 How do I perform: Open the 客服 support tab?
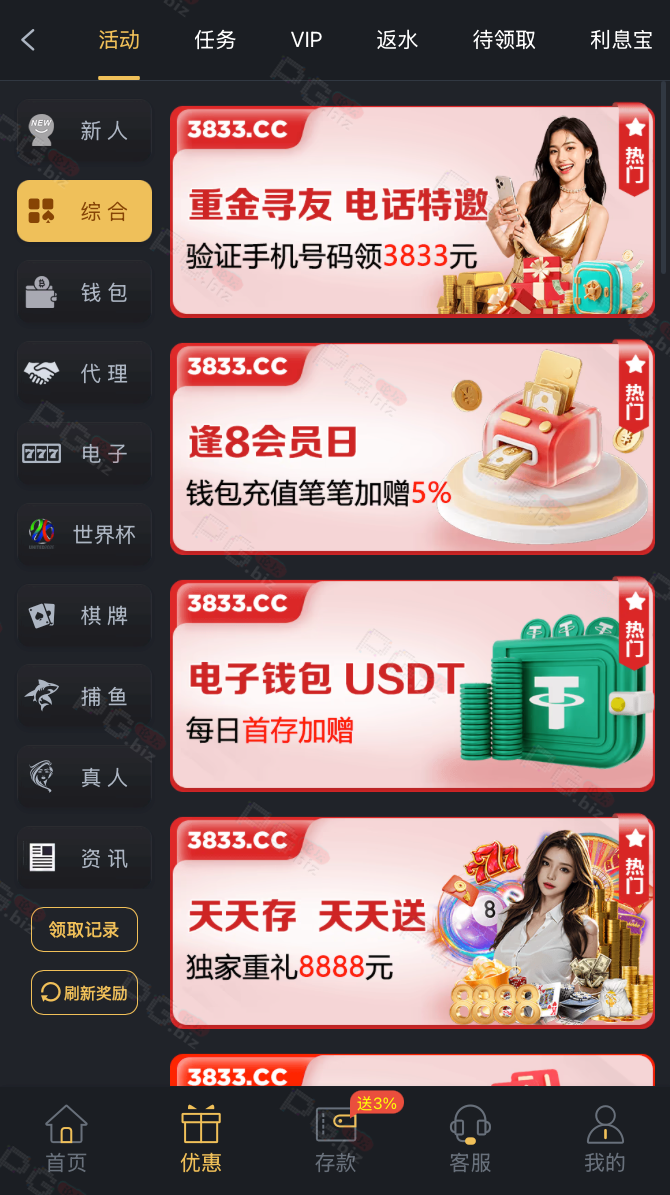(x=470, y=1138)
